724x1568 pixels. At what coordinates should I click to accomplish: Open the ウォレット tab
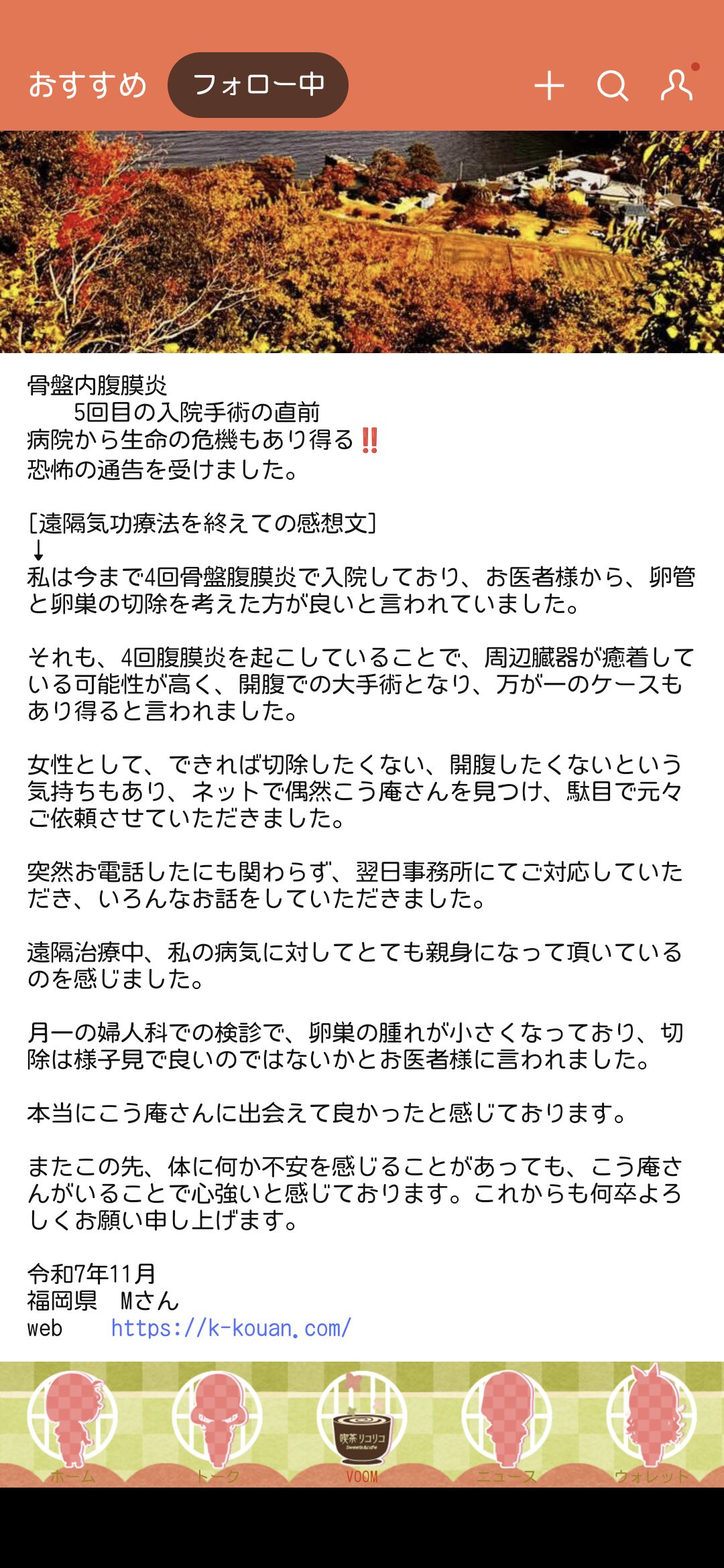coord(652,1424)
